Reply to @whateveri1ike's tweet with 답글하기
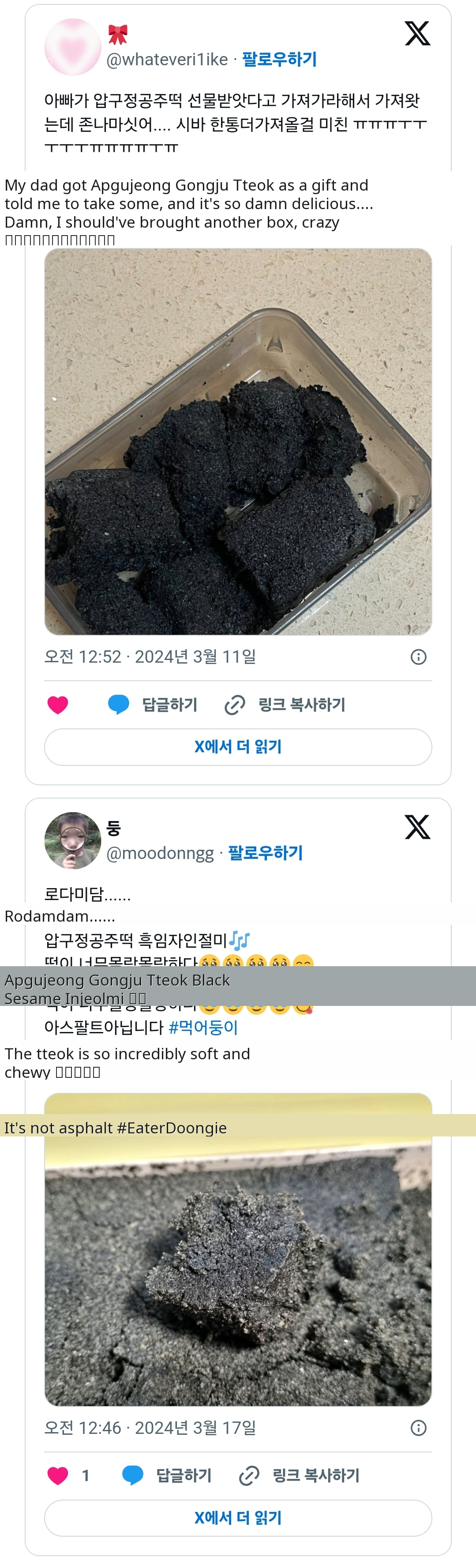Screen dimensions: 476x1568 [x=153, y=705]
